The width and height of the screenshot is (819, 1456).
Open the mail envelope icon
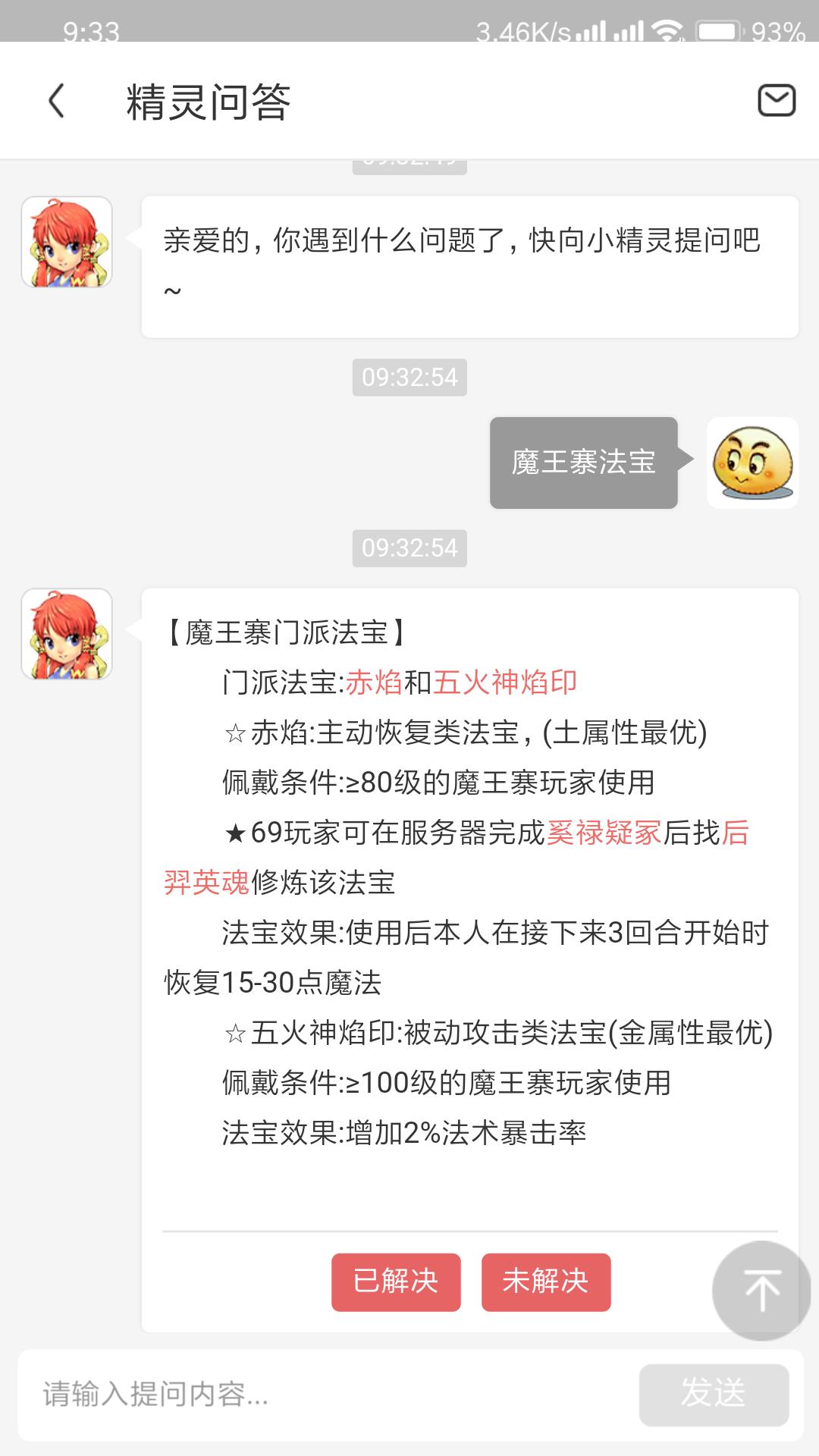(777, 100)
